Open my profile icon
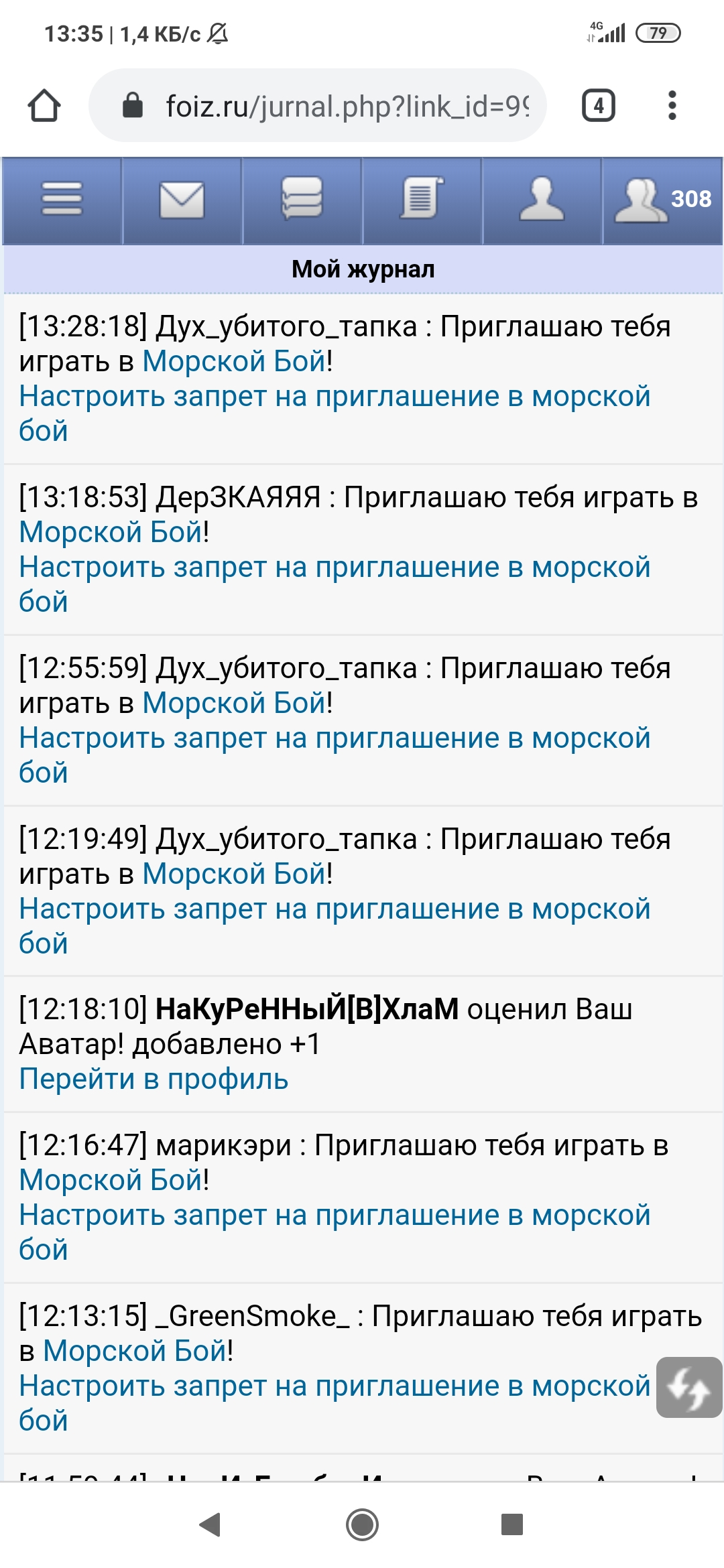The image size is (724, 1568). (x=542, y=200)
